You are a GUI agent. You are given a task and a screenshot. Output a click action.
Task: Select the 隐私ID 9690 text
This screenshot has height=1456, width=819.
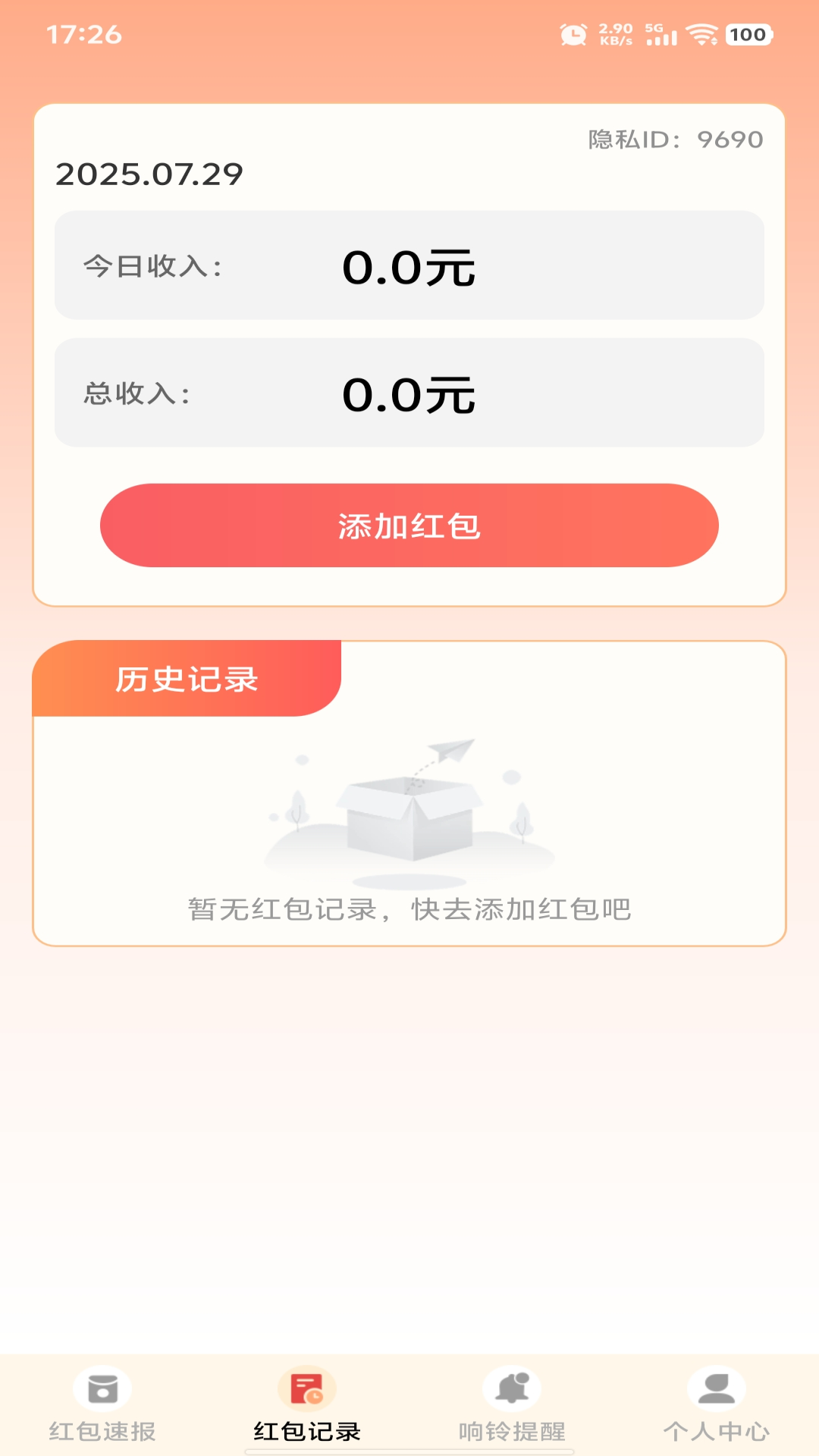676,139
